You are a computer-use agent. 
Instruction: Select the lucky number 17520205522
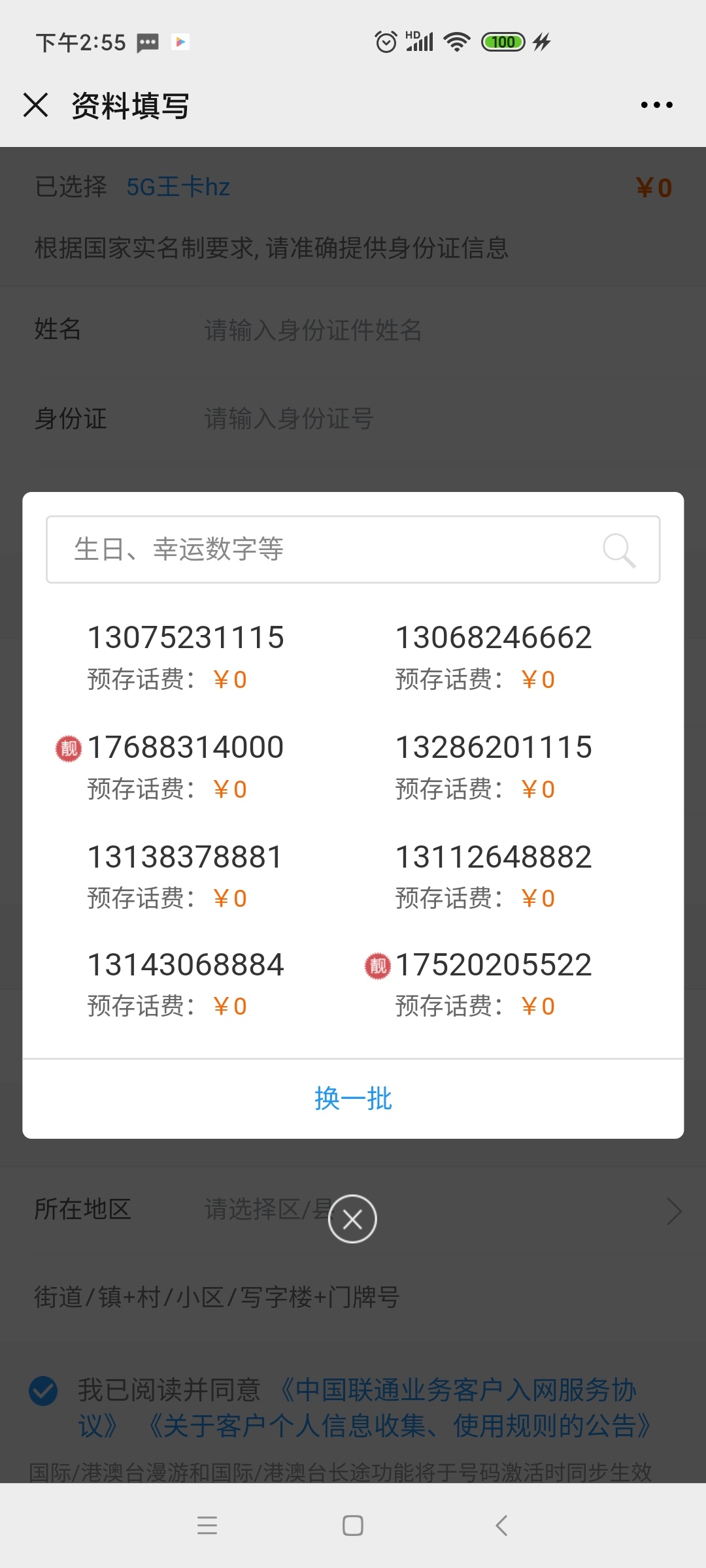click(494, 966)
